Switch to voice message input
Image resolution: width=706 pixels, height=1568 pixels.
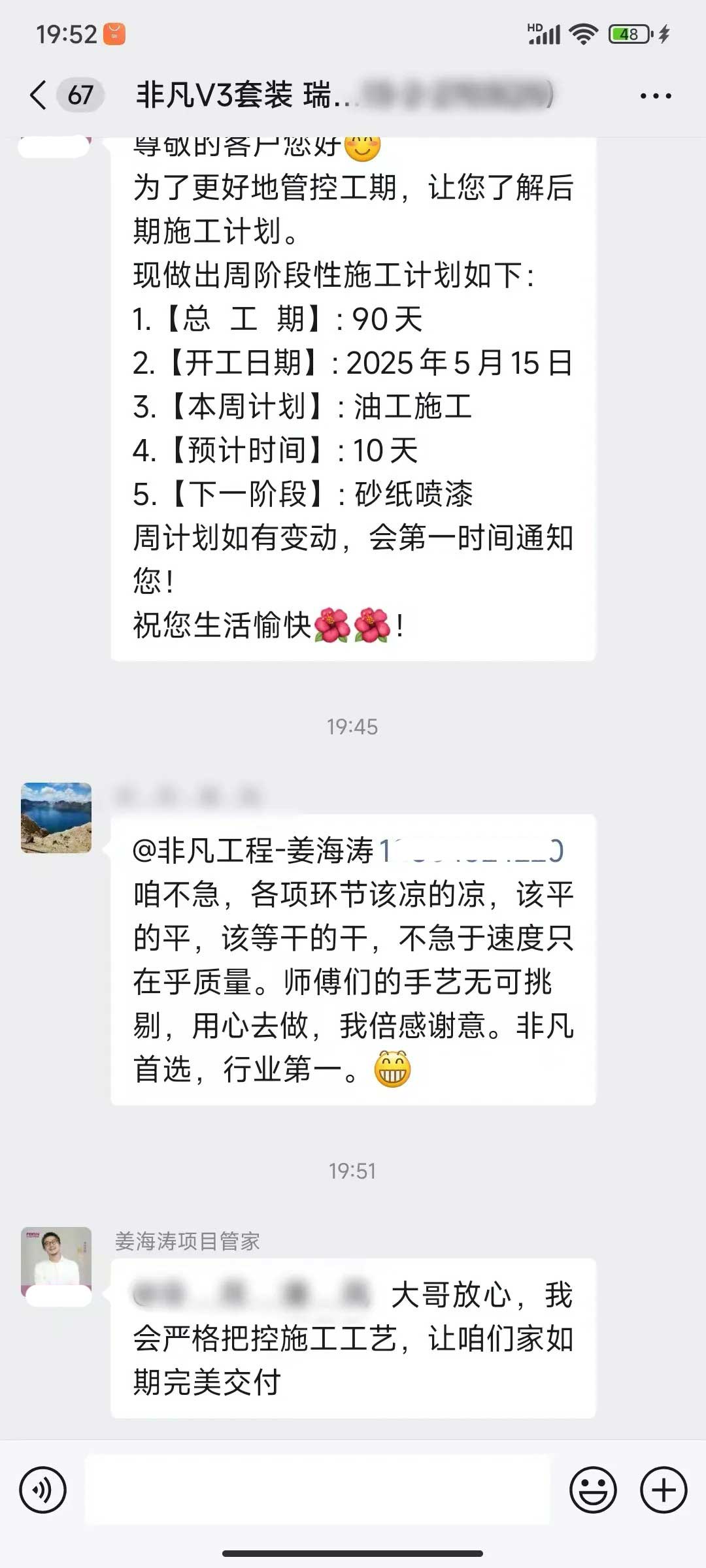point(43,1490)
